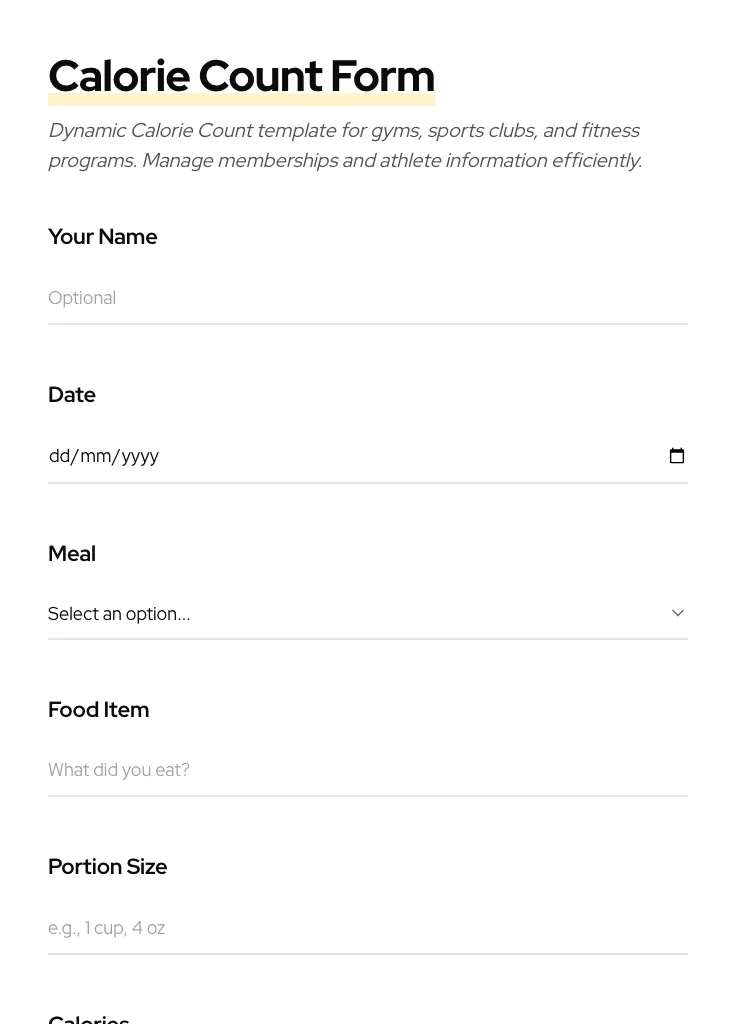Click the Portion Size heading
736x1024 pixels.
point(107,866)
